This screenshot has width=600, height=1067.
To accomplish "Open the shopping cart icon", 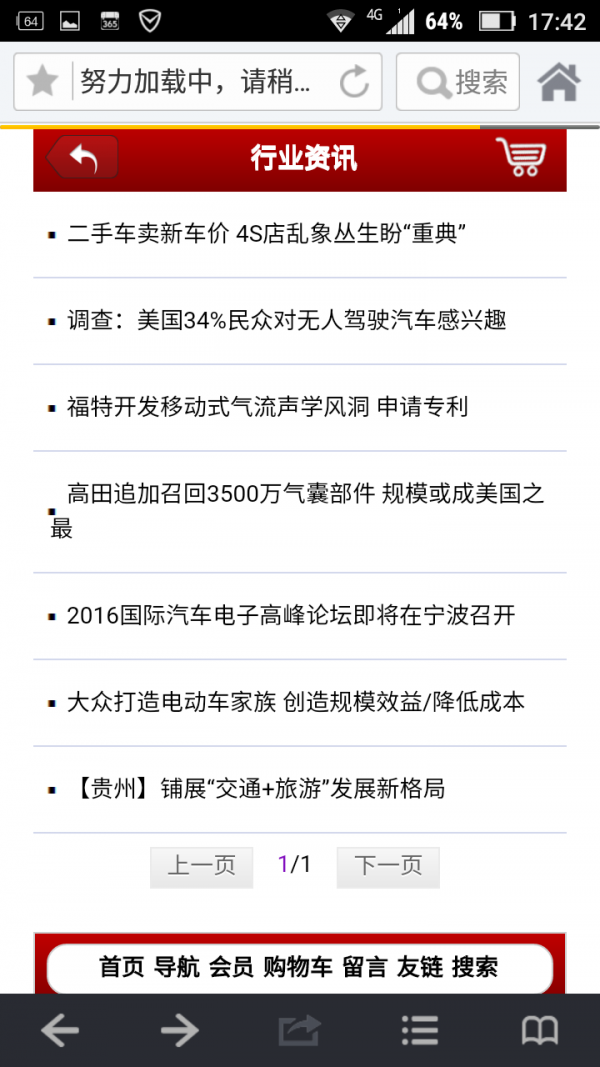I will [x=521, y=157].
